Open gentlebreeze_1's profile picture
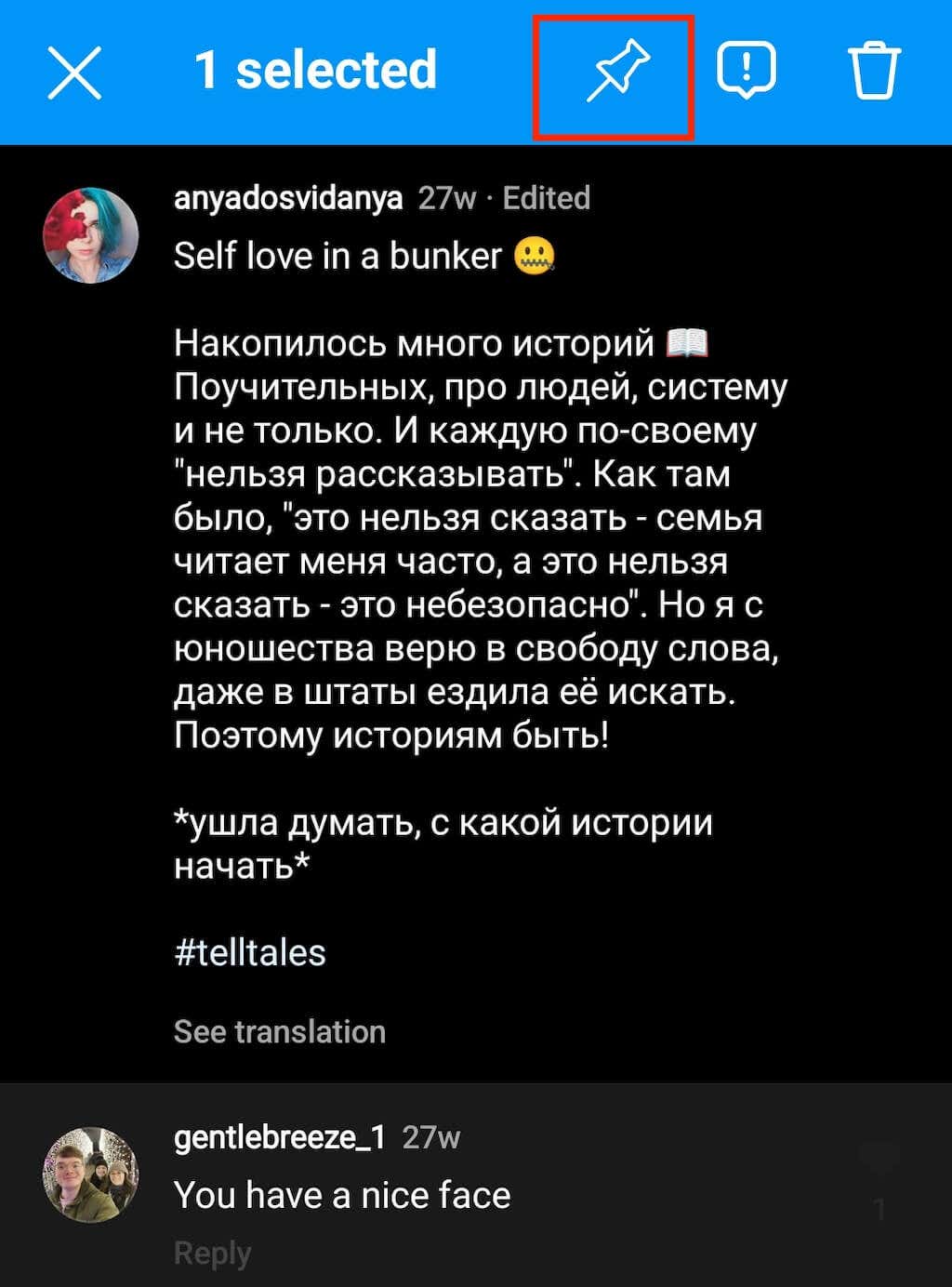This screenshot has width=952, height=1287. (90, 1174)
